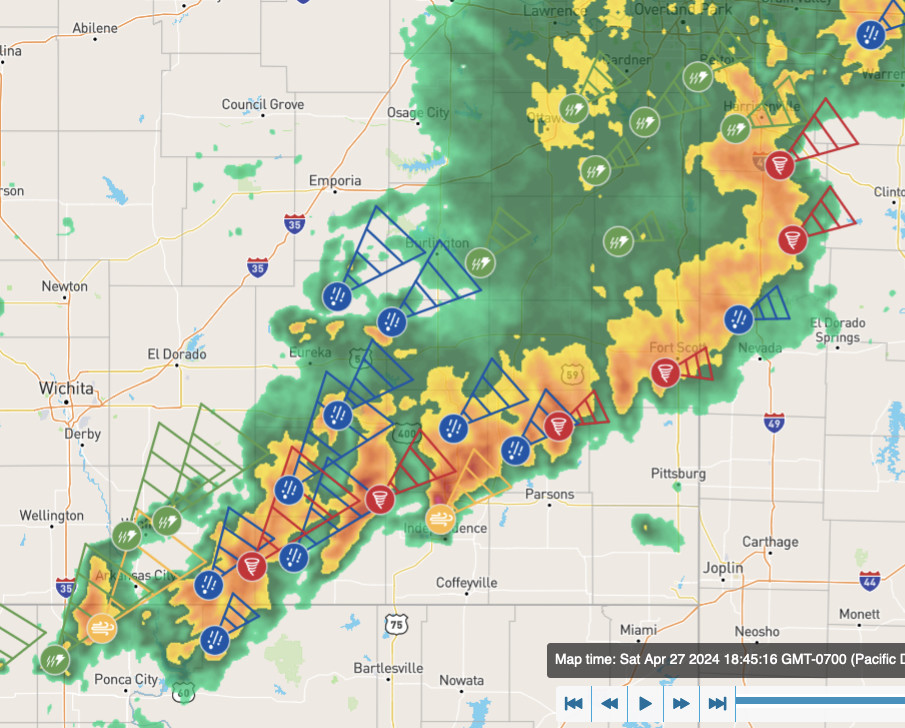Jump to the latest radar frame

point(717,703)
